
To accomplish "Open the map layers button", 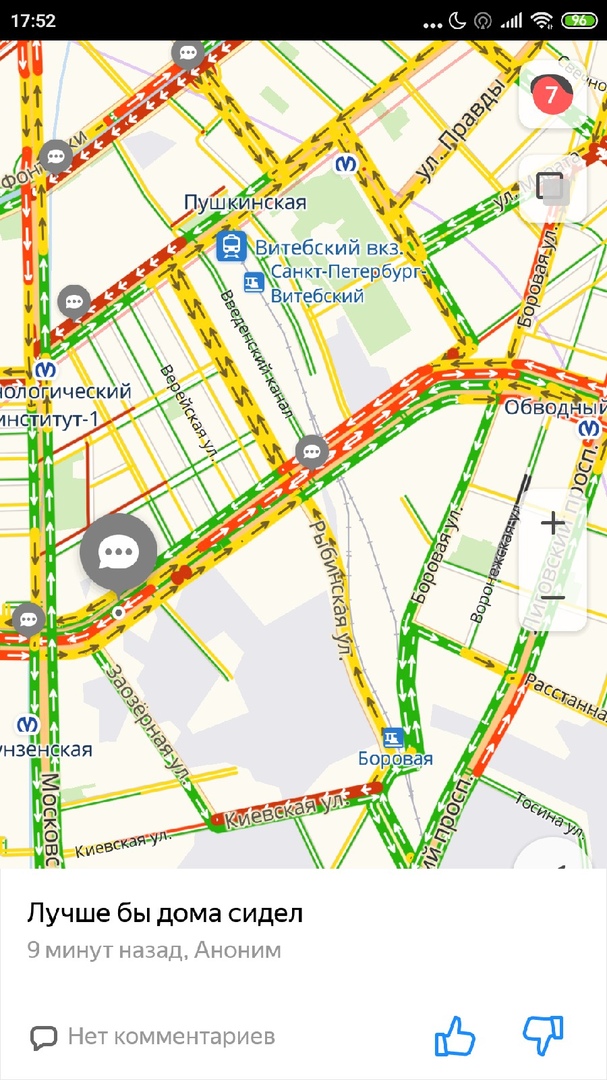I will pyautogui.click(x=551, y=188).
